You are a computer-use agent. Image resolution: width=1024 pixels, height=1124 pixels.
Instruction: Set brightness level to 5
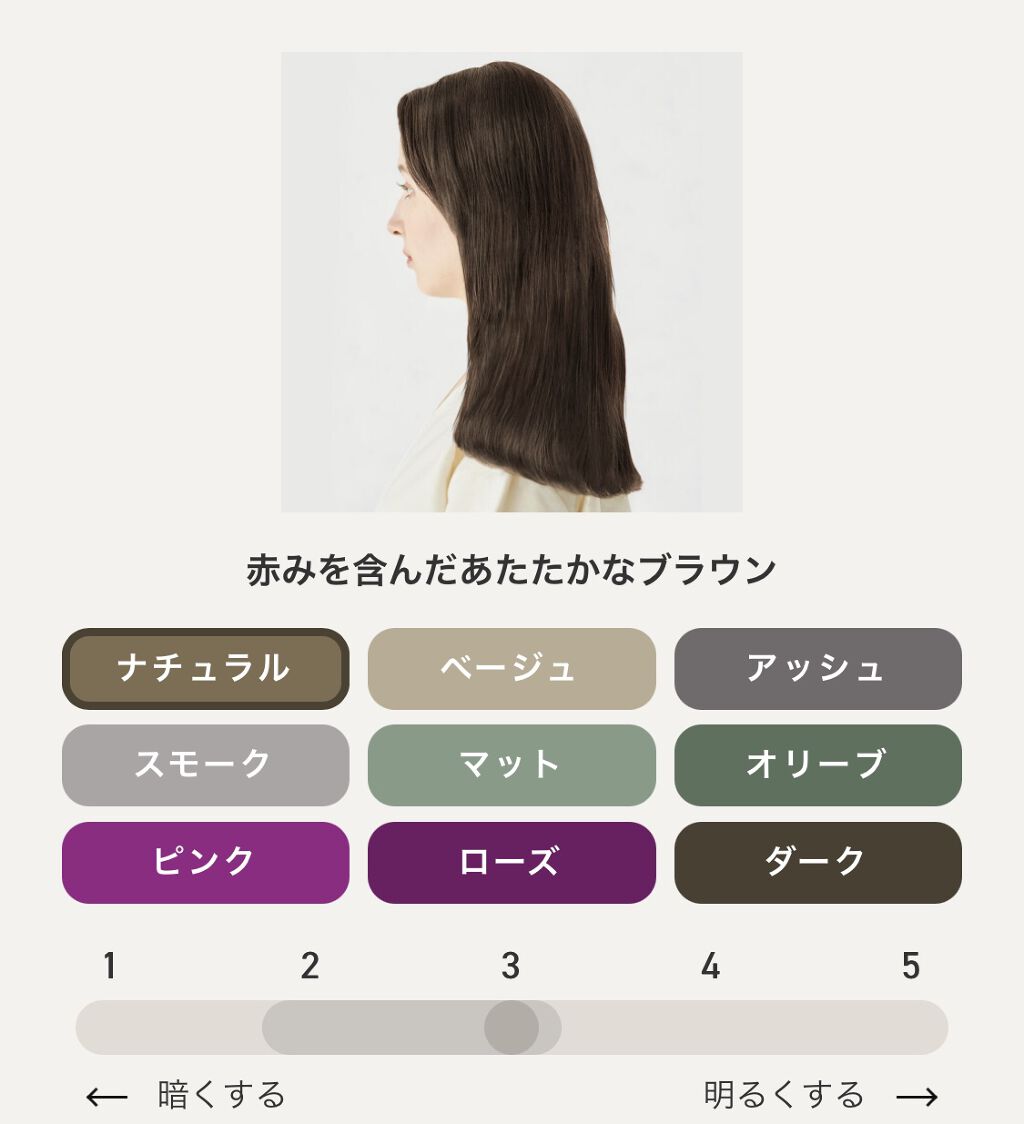(911, 966)
